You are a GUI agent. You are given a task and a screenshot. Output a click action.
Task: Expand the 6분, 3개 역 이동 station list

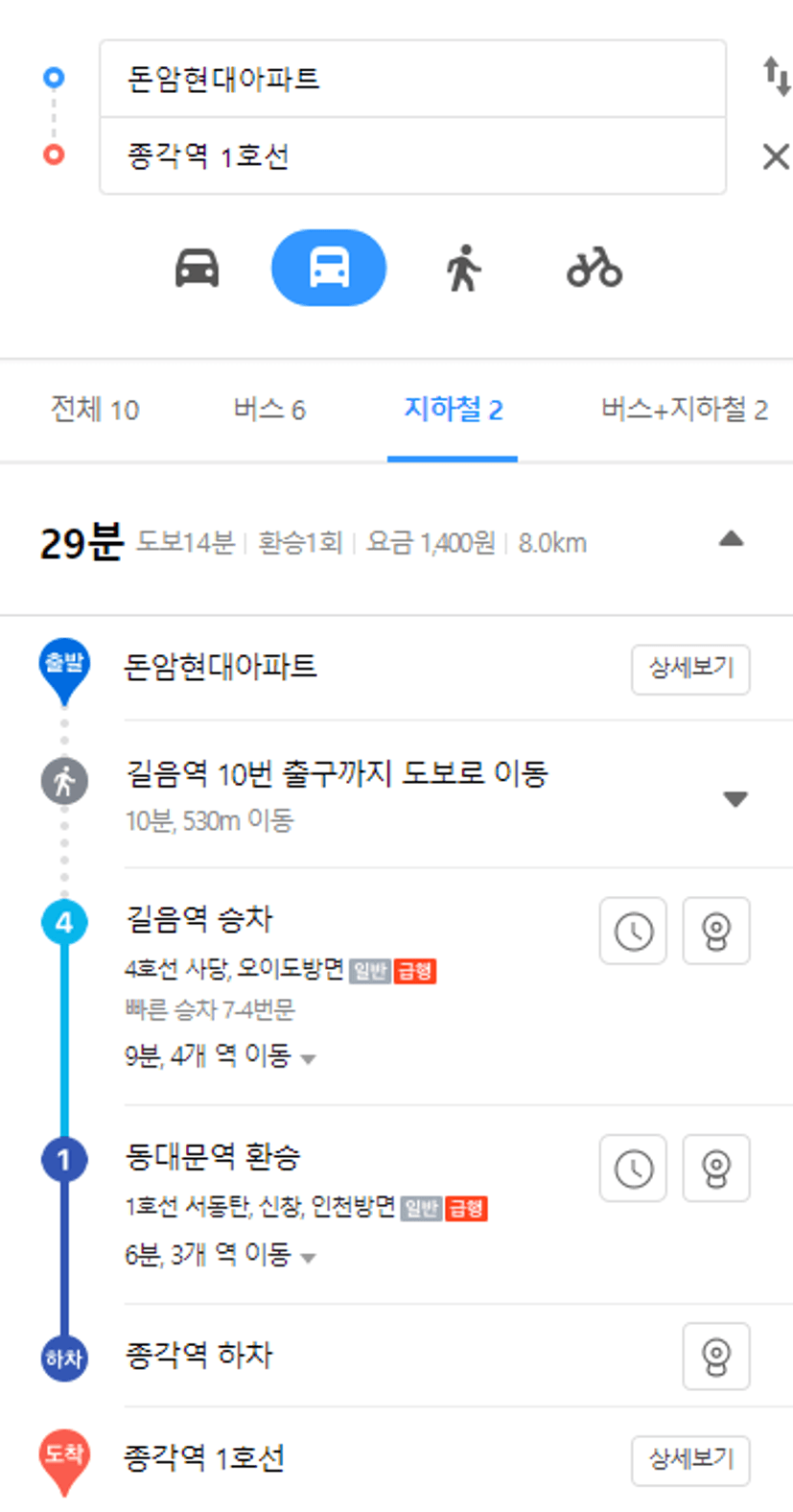tap(221, 1254)
